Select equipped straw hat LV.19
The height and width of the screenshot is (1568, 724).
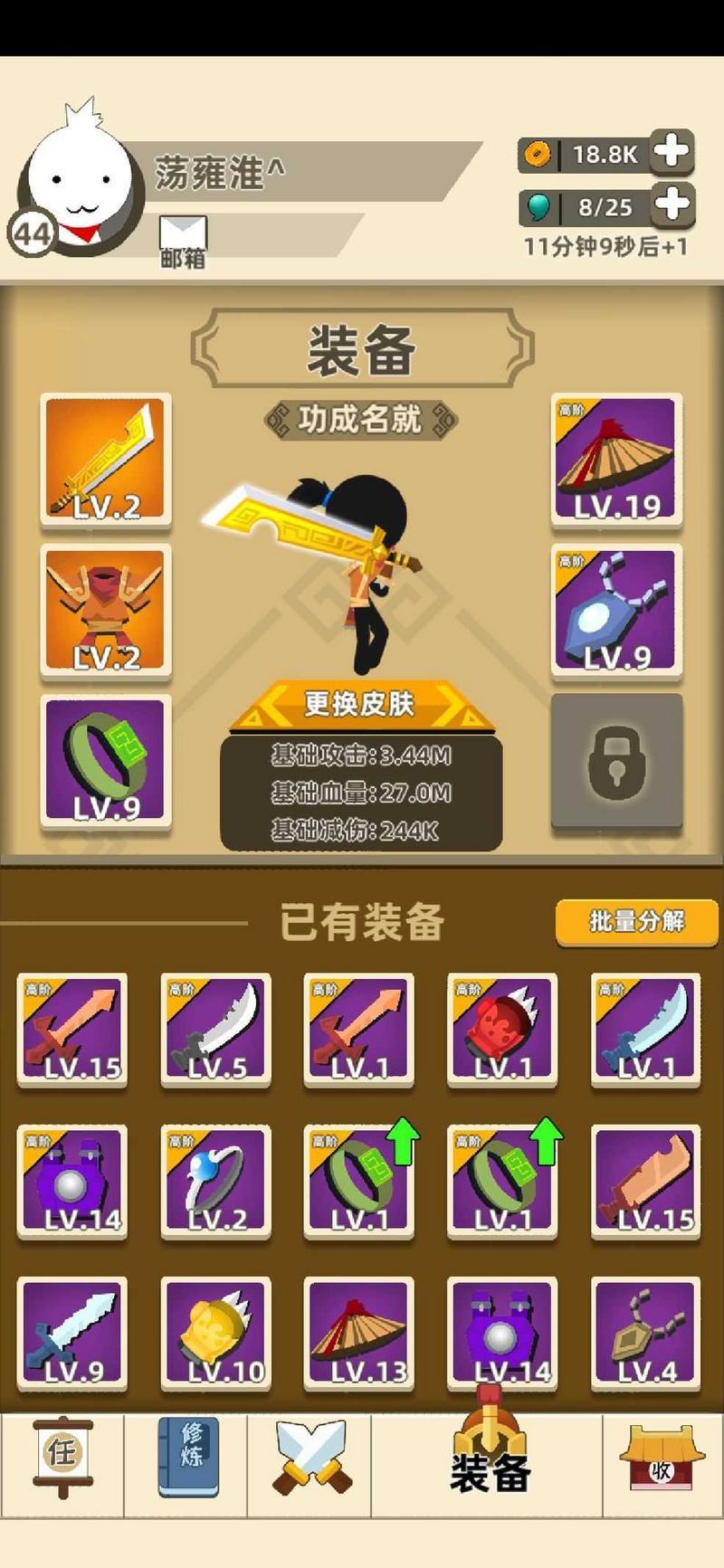(616, 460)
